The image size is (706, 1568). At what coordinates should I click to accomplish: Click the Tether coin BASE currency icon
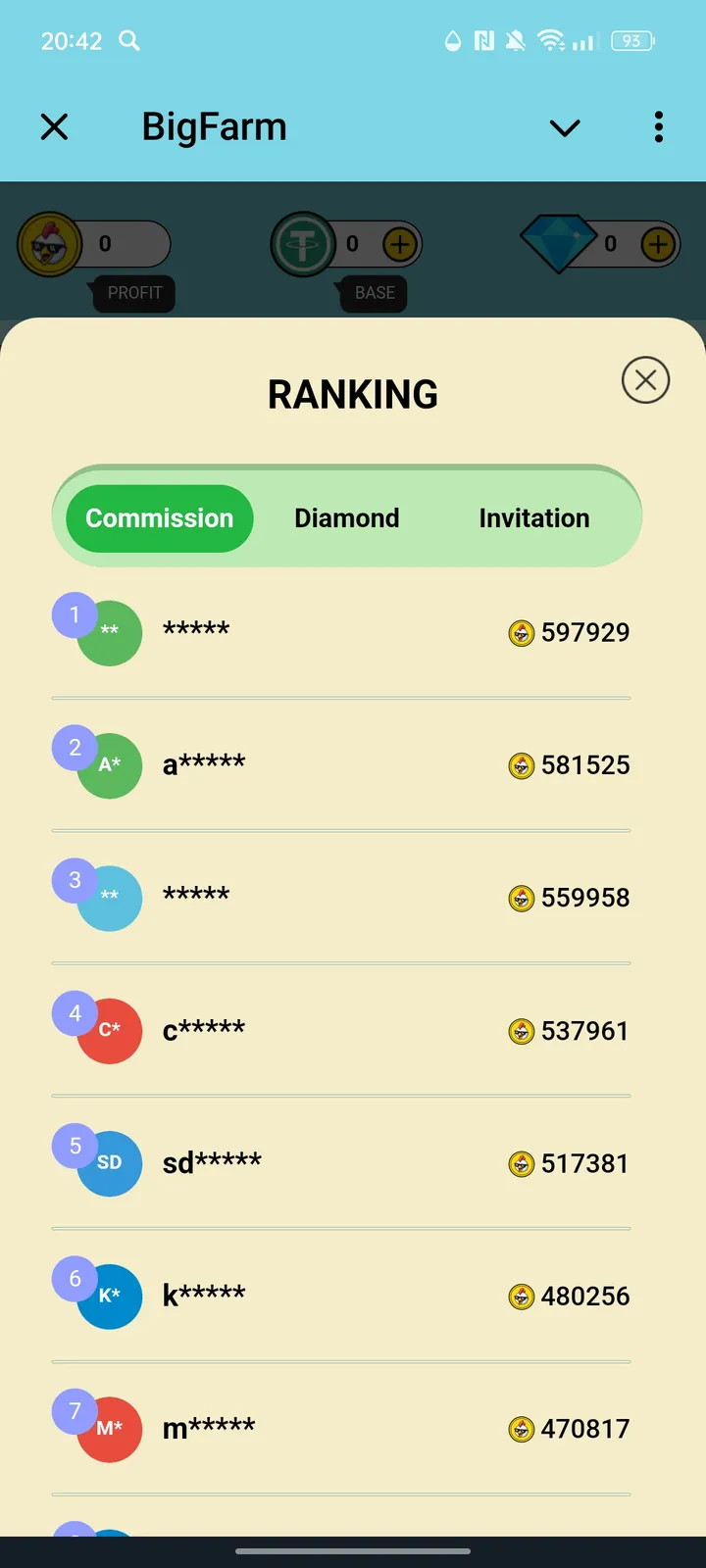(x=302, y=244)
